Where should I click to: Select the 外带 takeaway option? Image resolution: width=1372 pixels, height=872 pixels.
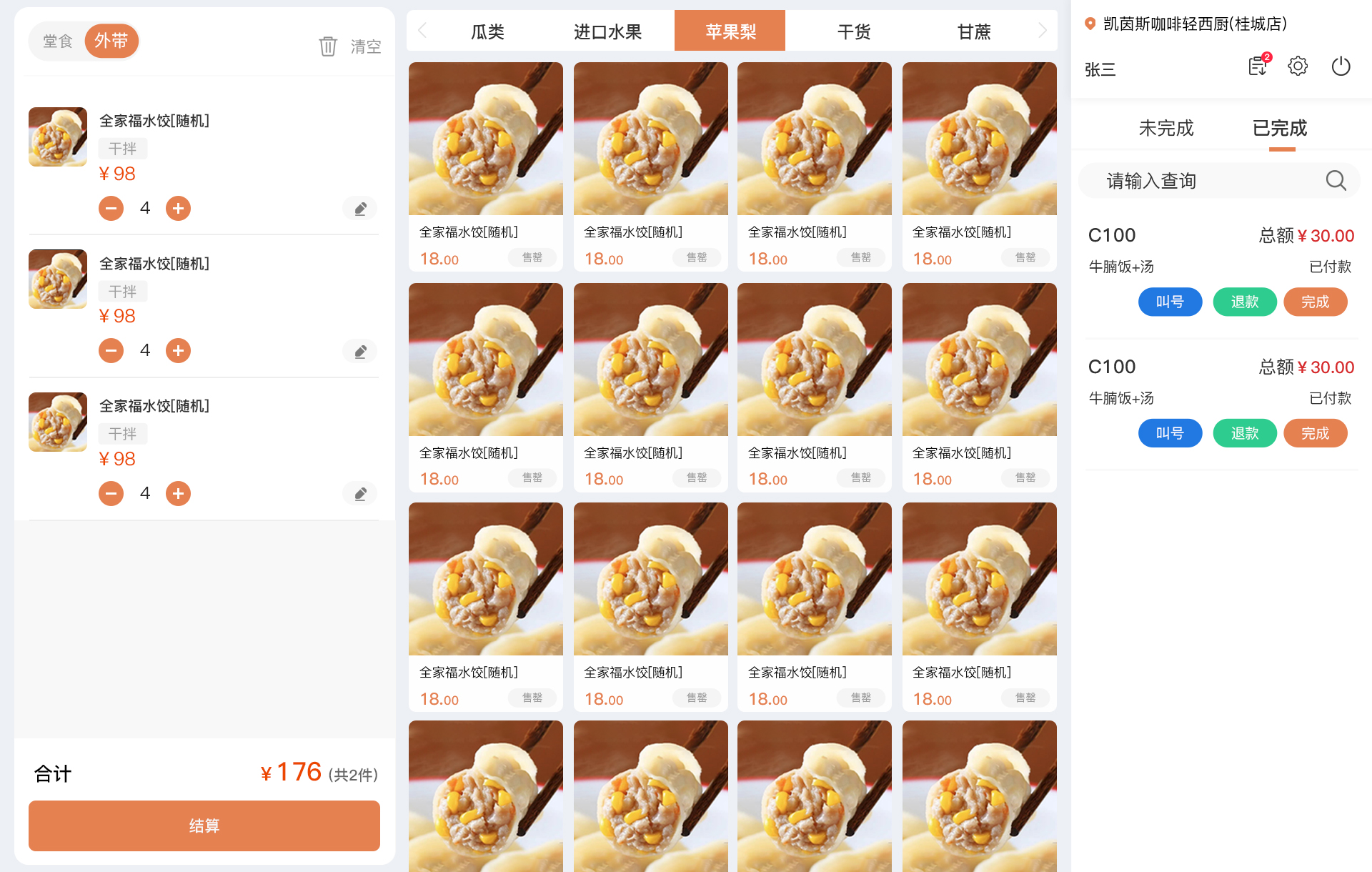tap(111, 41)
